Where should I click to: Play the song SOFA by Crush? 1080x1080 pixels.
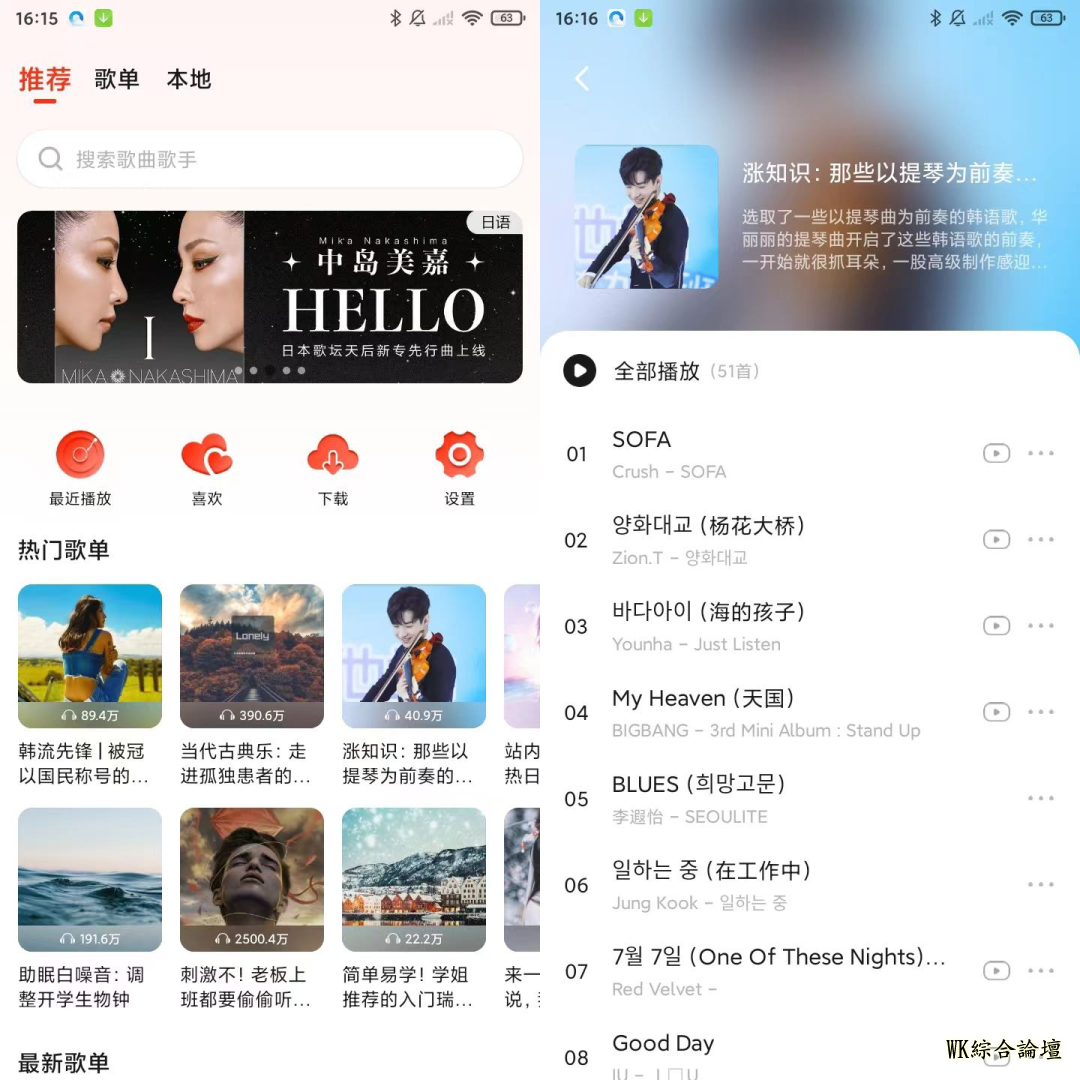coord(760,454)
